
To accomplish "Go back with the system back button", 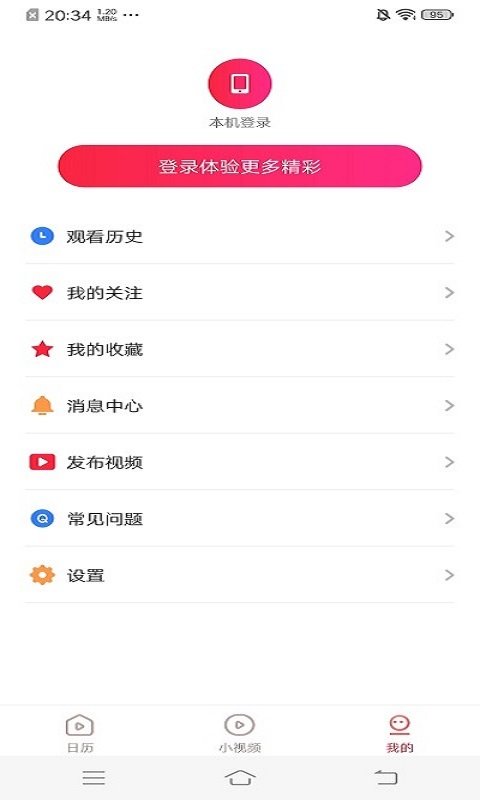I will point(386,778).
